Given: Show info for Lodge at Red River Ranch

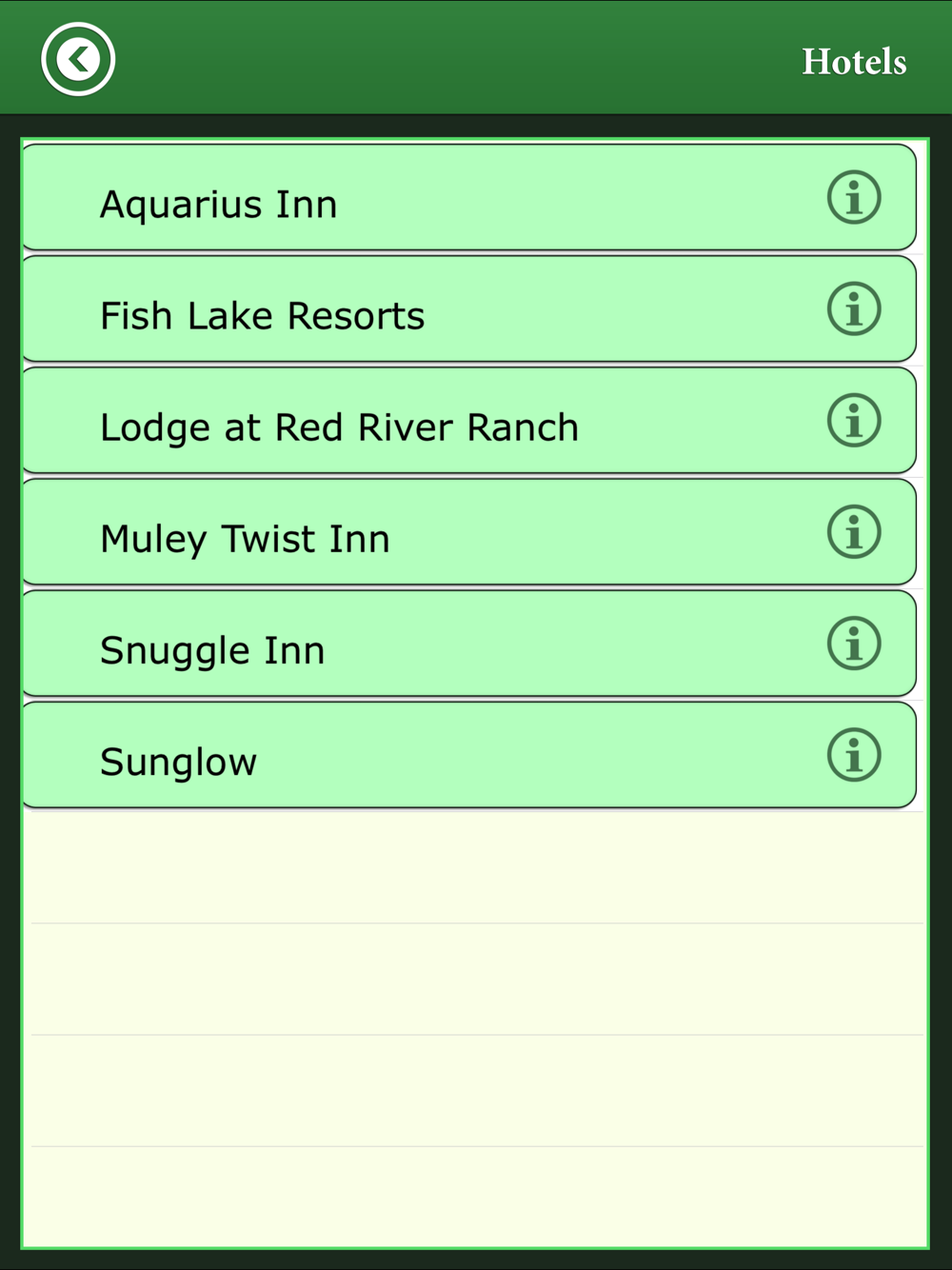Looking at the screenshot, I should click(854, 421).
